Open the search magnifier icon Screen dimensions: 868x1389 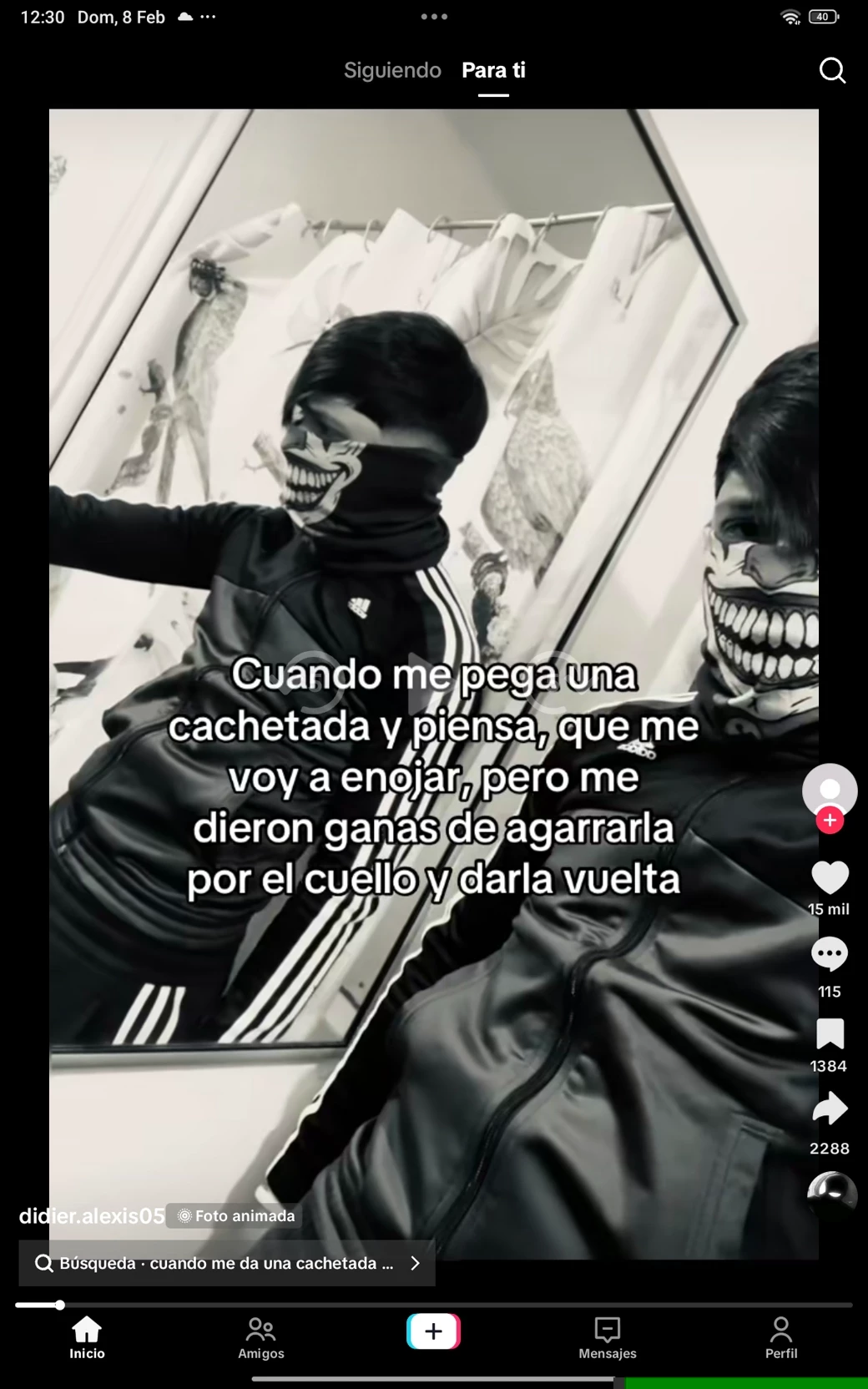click(x=832, y=71)
